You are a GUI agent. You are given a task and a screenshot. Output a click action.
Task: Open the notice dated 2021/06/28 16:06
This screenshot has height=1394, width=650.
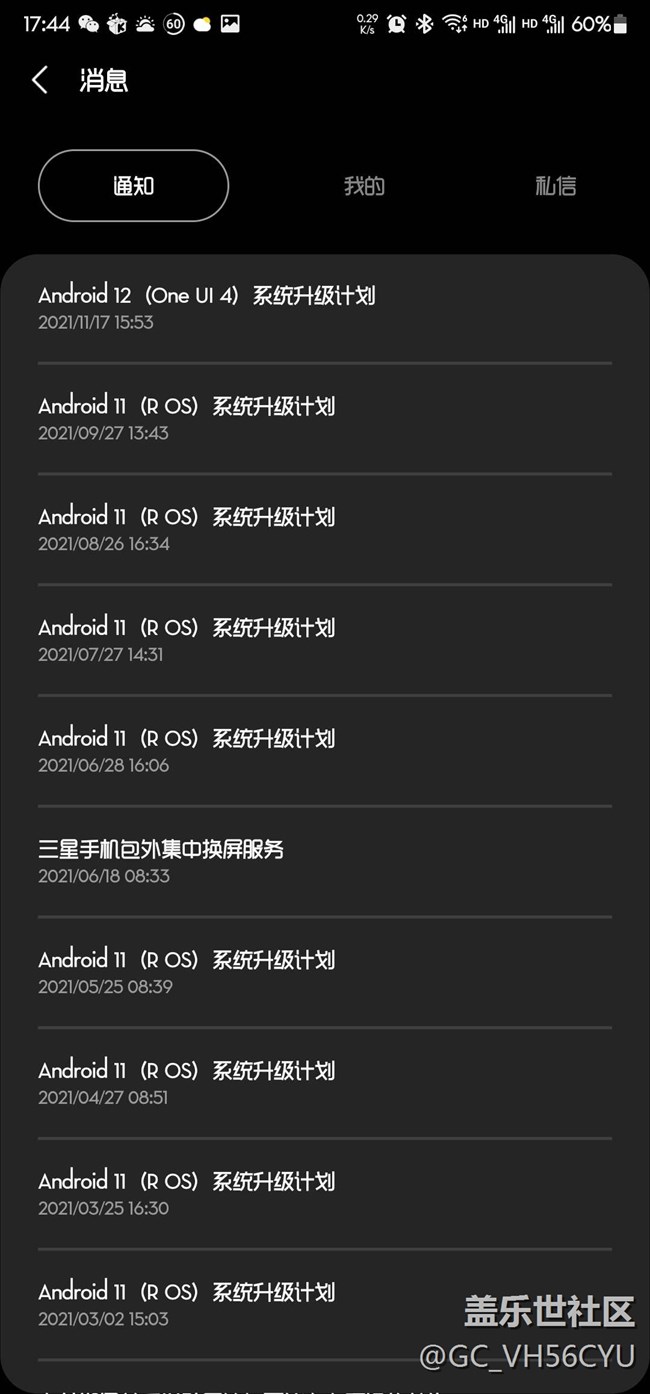pyautogui.click(x=325, y=751)
